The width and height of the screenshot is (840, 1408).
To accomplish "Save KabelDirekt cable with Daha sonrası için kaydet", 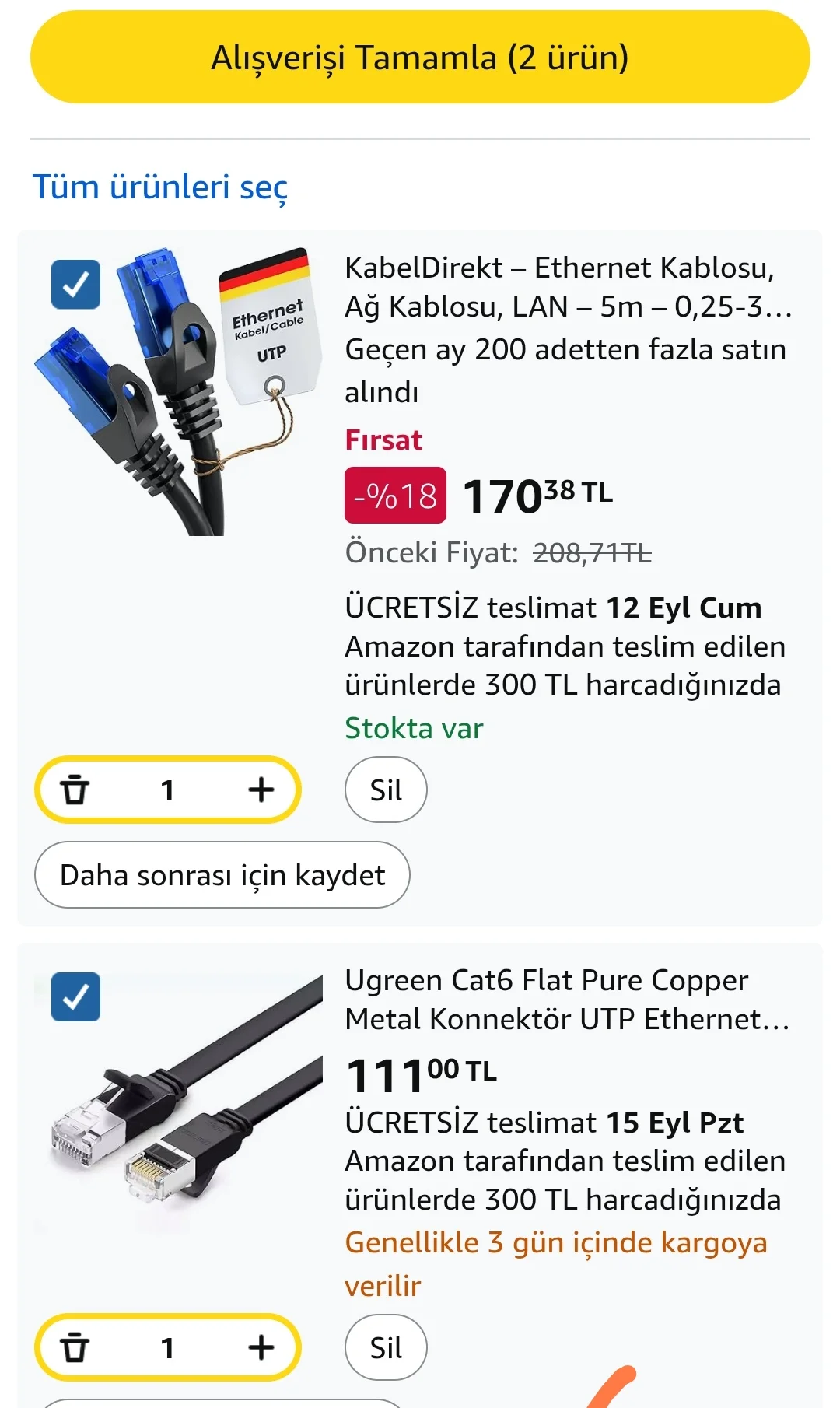I will tap(222, 875).
